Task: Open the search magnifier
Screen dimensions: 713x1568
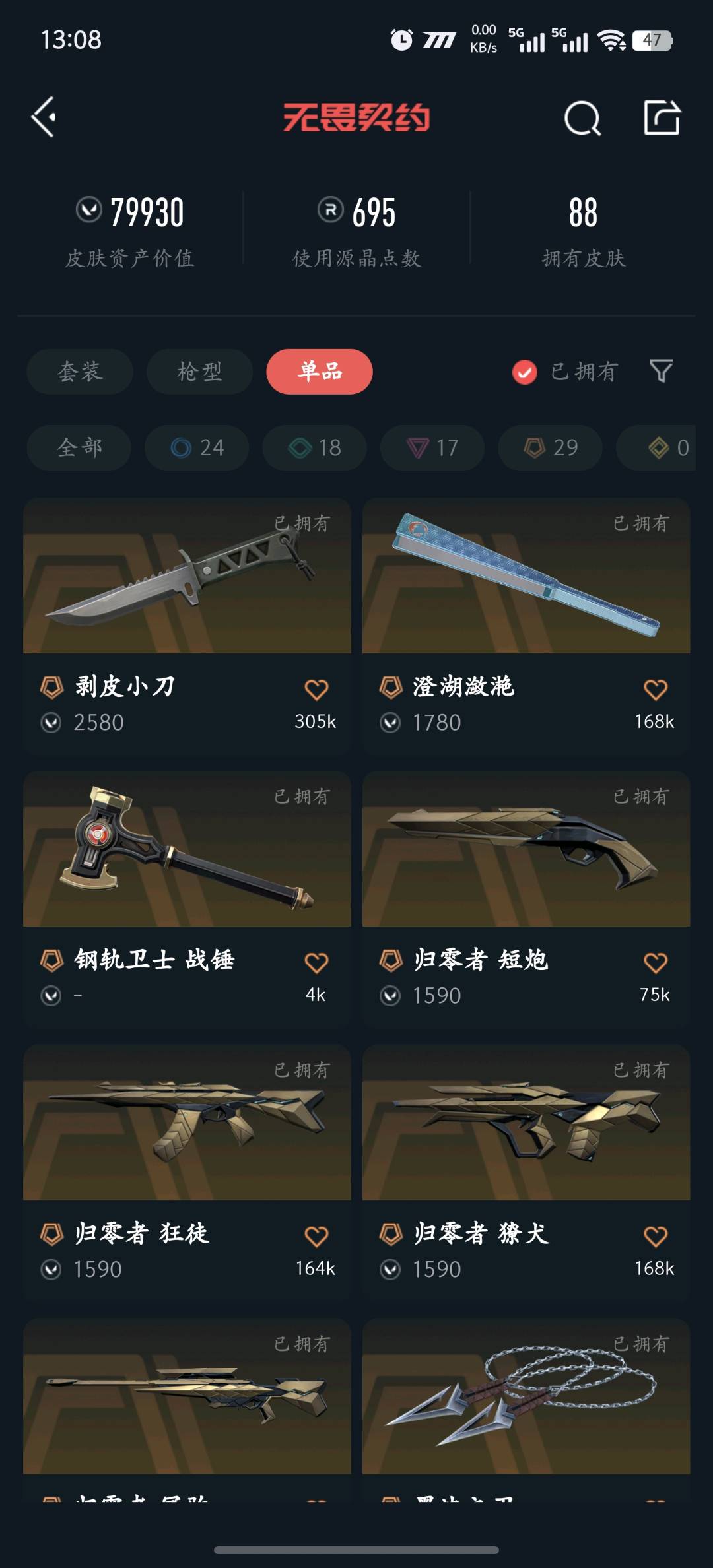Action: point(582,119)
